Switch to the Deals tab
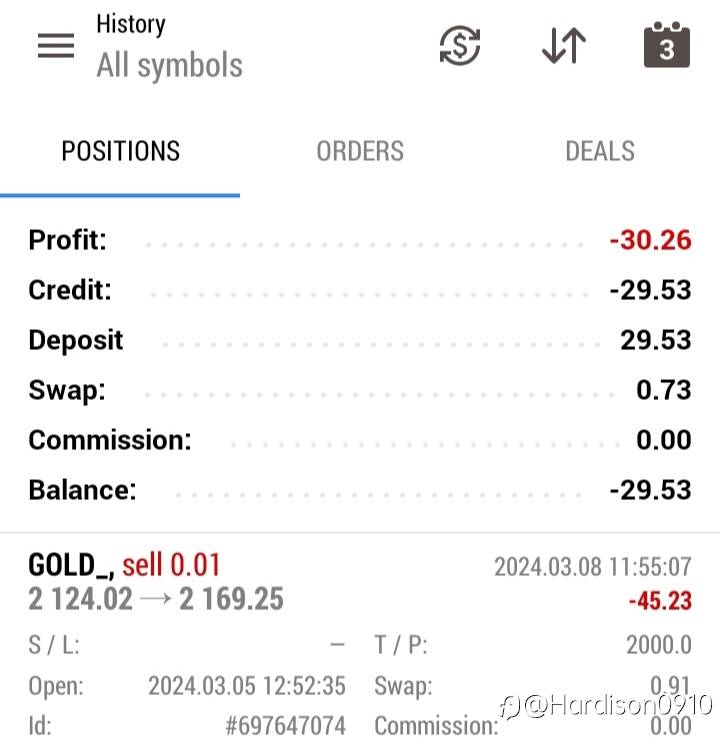This screenshot has width=720, height=748. [x=600, y=151]
